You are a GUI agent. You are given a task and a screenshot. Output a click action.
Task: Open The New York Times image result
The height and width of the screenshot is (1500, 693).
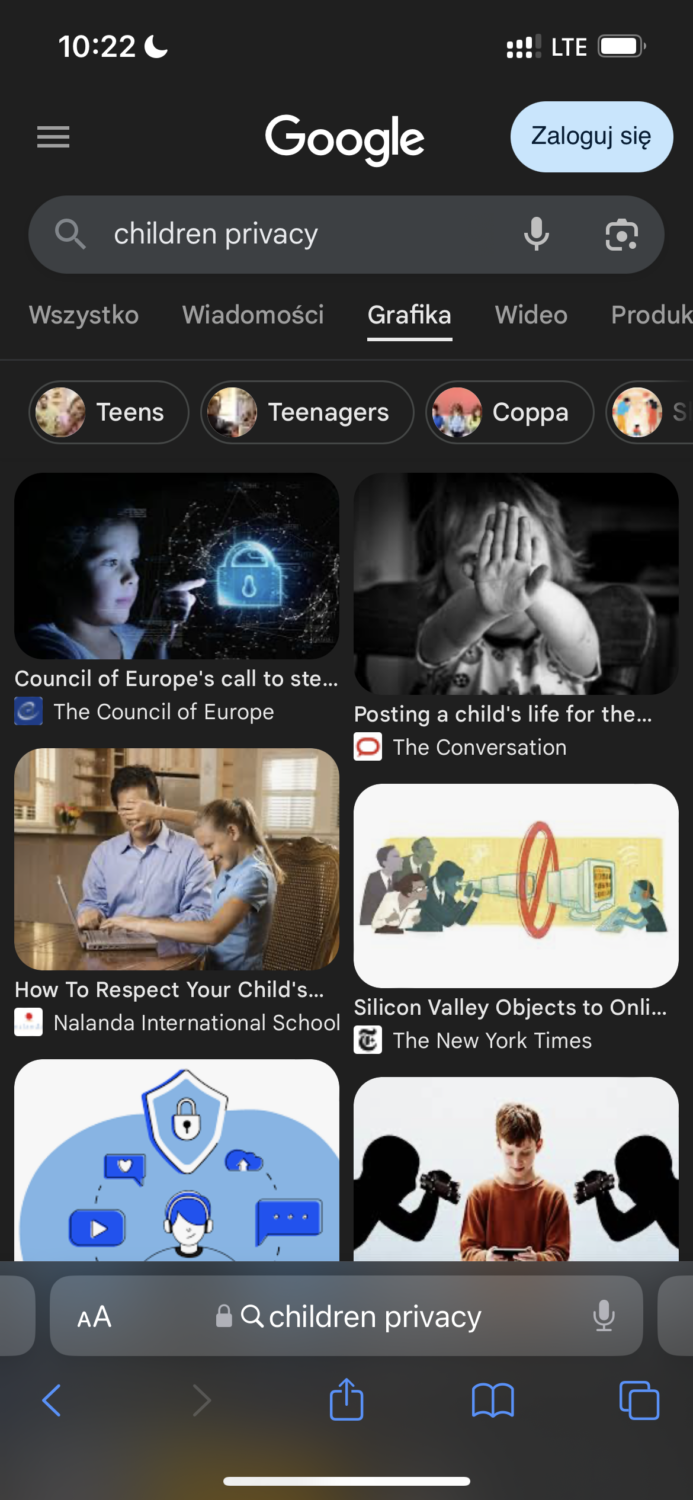click(x=516, y=885)
